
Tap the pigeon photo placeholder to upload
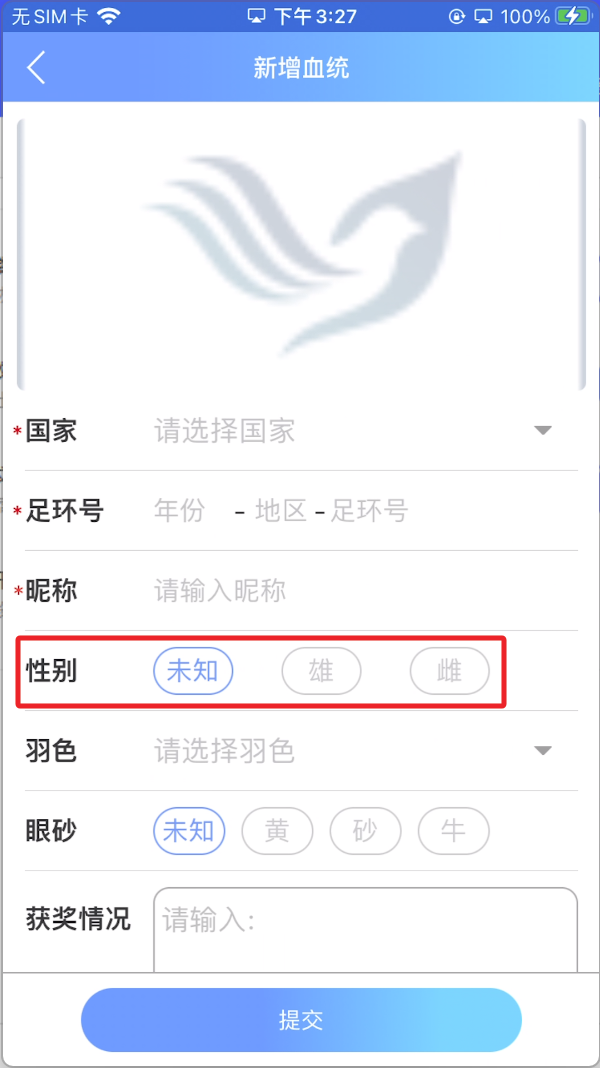pos(301,254)
